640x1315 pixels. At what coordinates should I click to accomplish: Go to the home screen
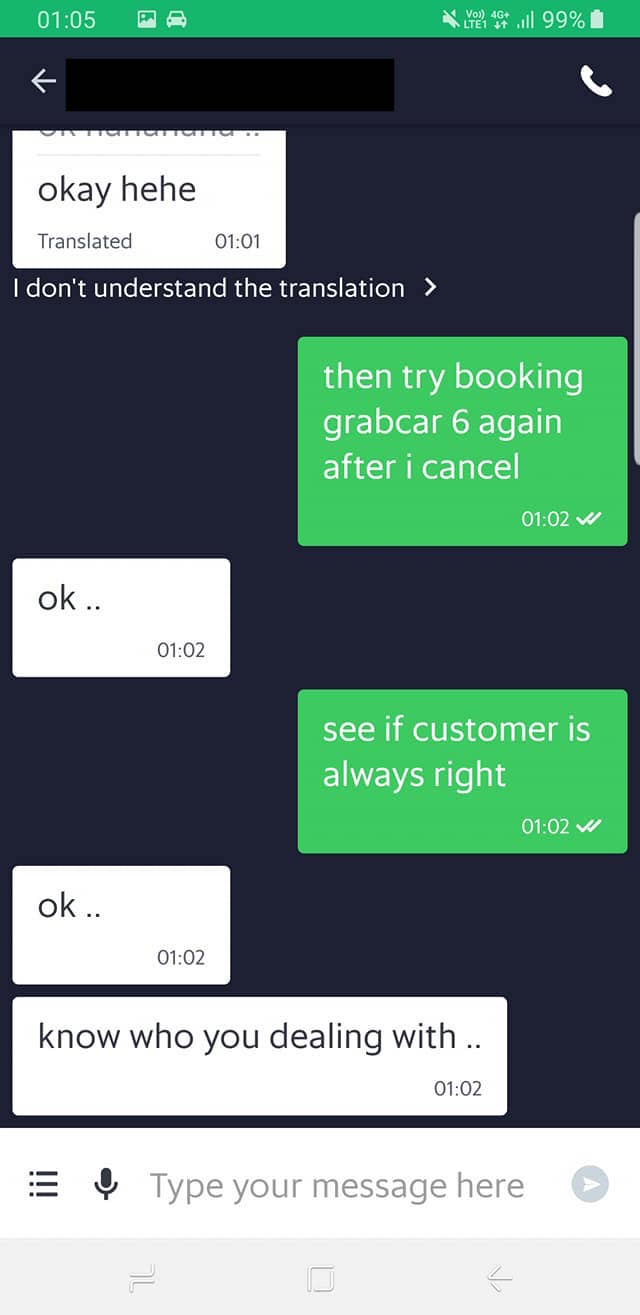pyautogui.click(x=320, y=1277)
